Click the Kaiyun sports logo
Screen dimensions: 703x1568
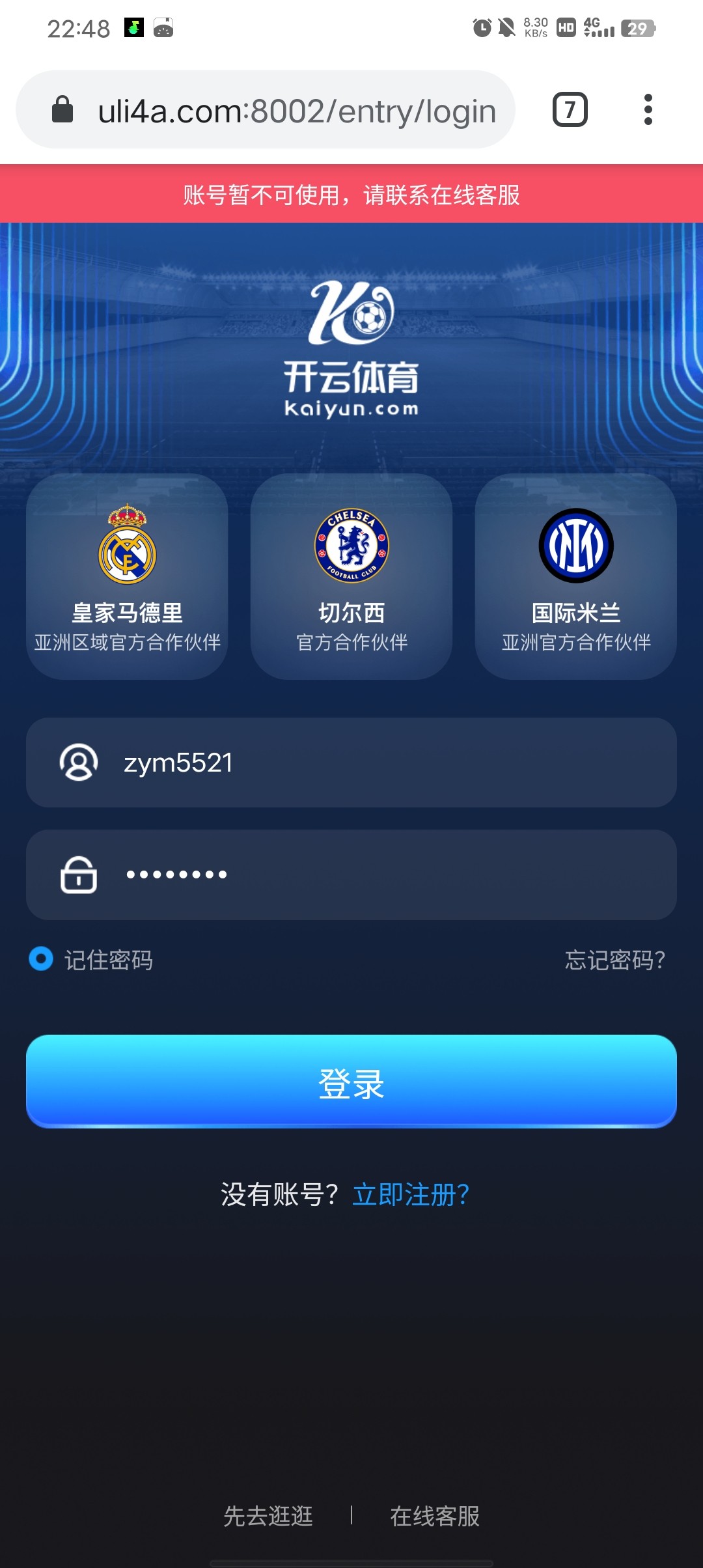click(351, 352)
